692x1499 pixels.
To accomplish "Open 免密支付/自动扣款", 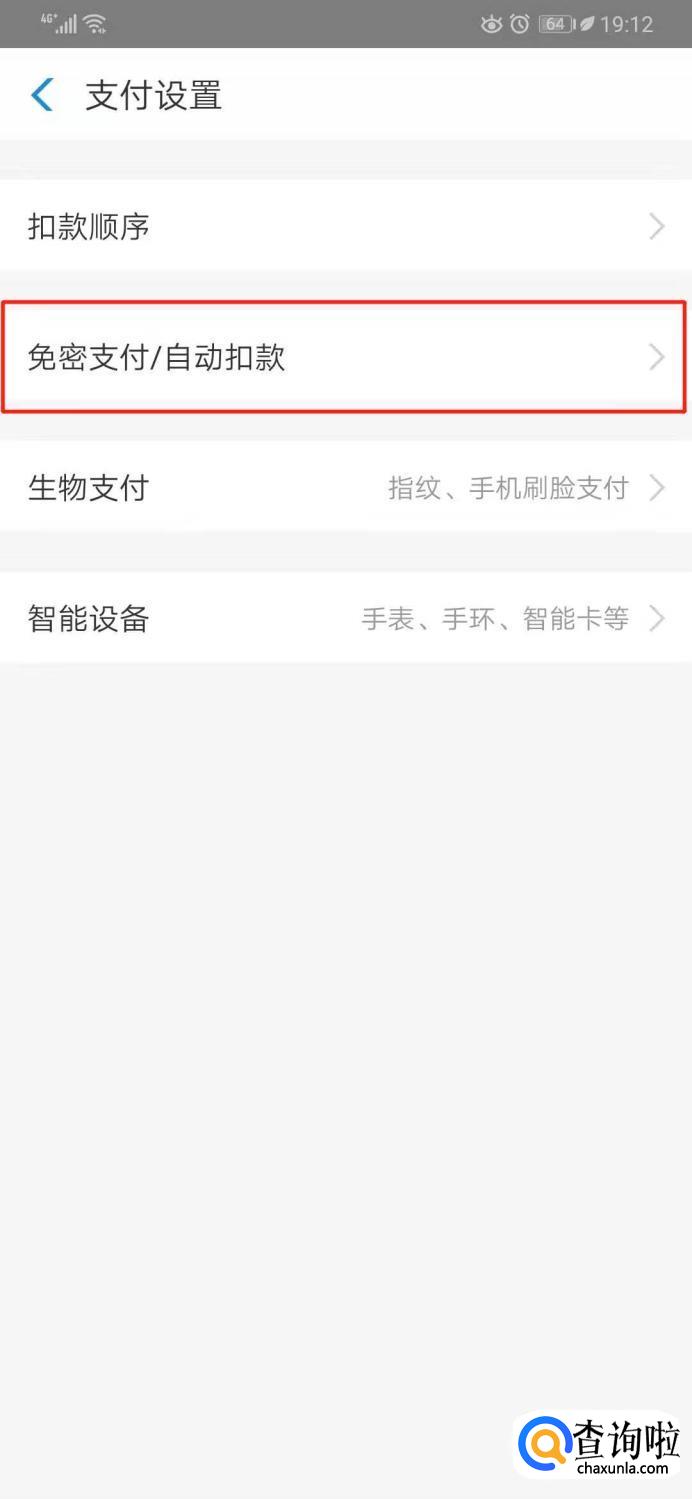I will click(x=345, y=357).
